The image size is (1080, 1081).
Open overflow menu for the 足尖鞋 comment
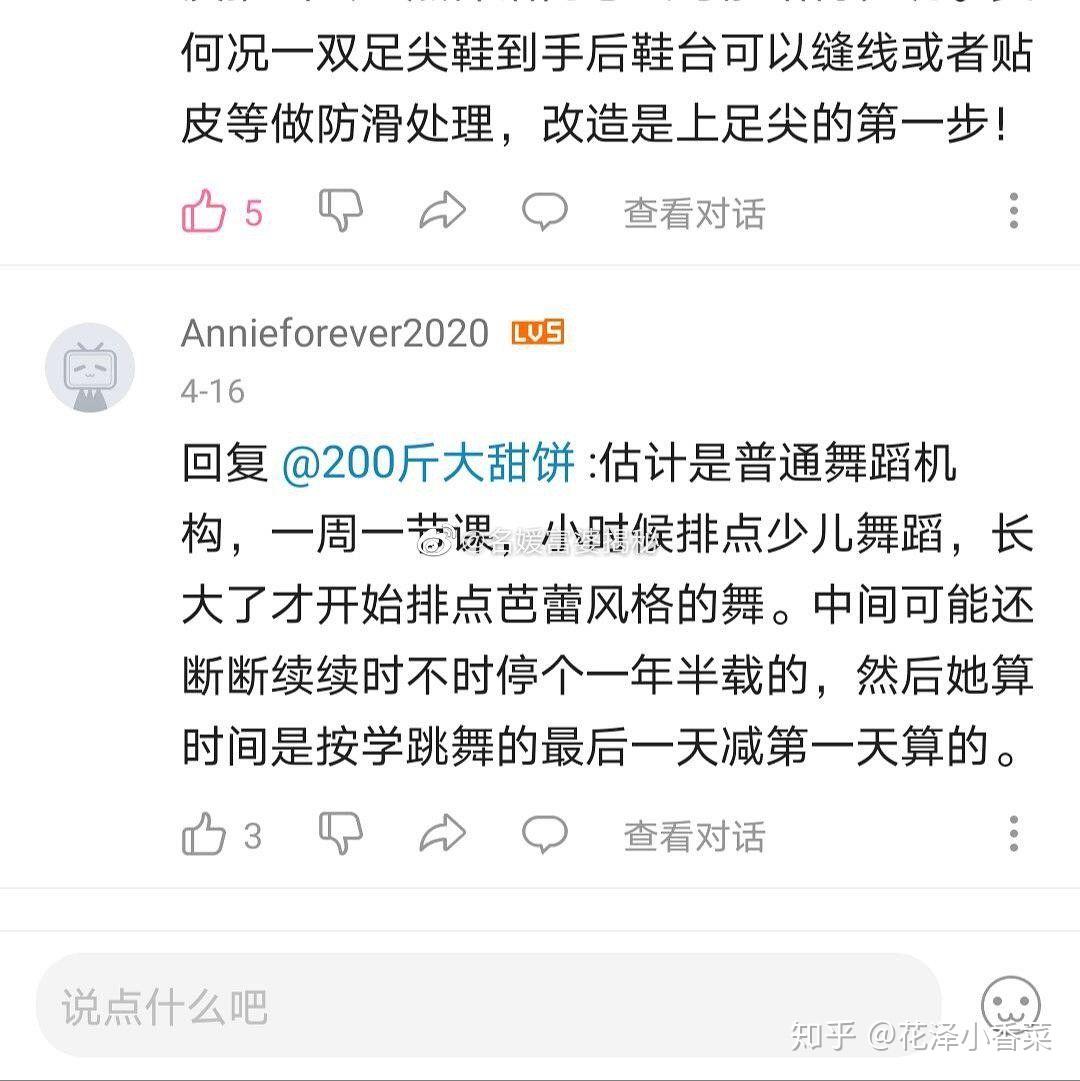pos(1013,211)
